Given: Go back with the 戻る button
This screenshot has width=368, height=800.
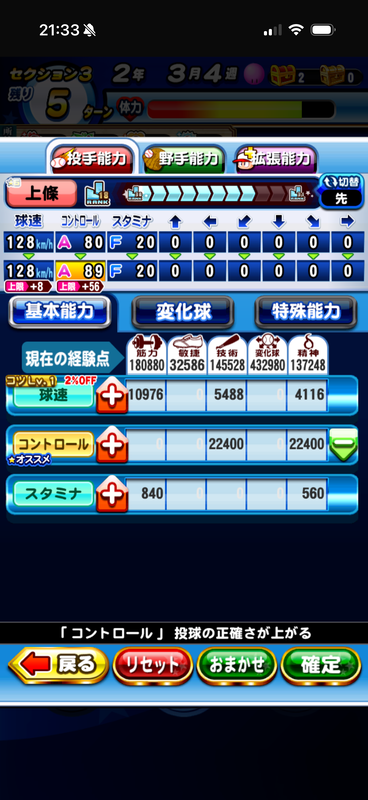Looking at the screenshot, I should tap(59, 665).
